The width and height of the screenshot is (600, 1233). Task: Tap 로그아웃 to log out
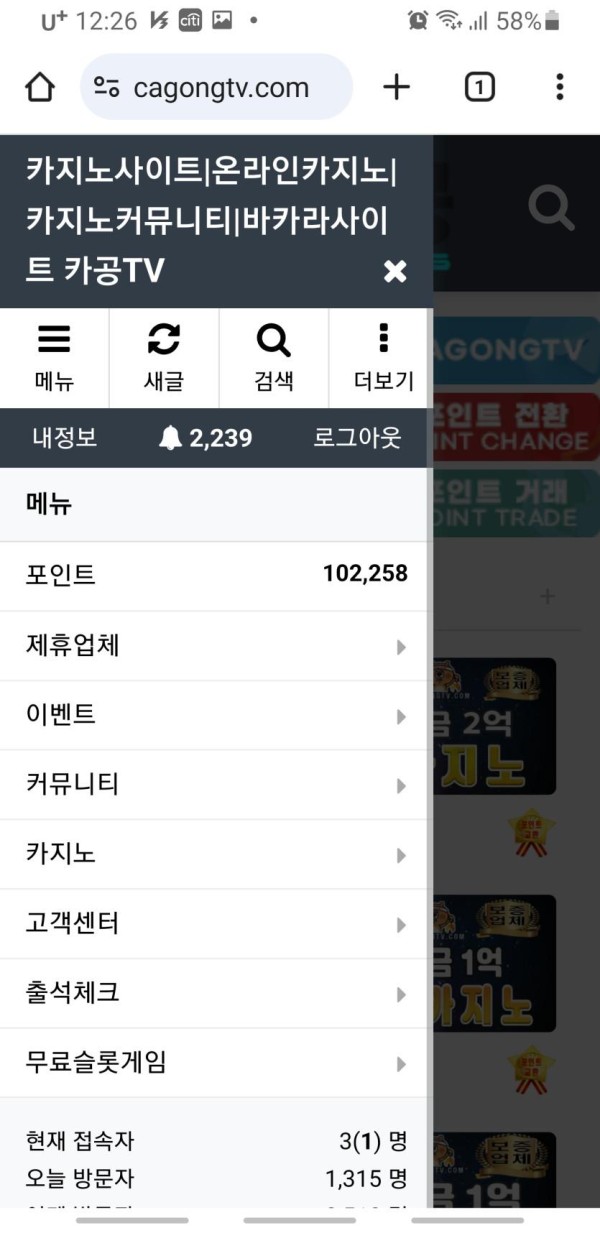click(x=357, y=437)
